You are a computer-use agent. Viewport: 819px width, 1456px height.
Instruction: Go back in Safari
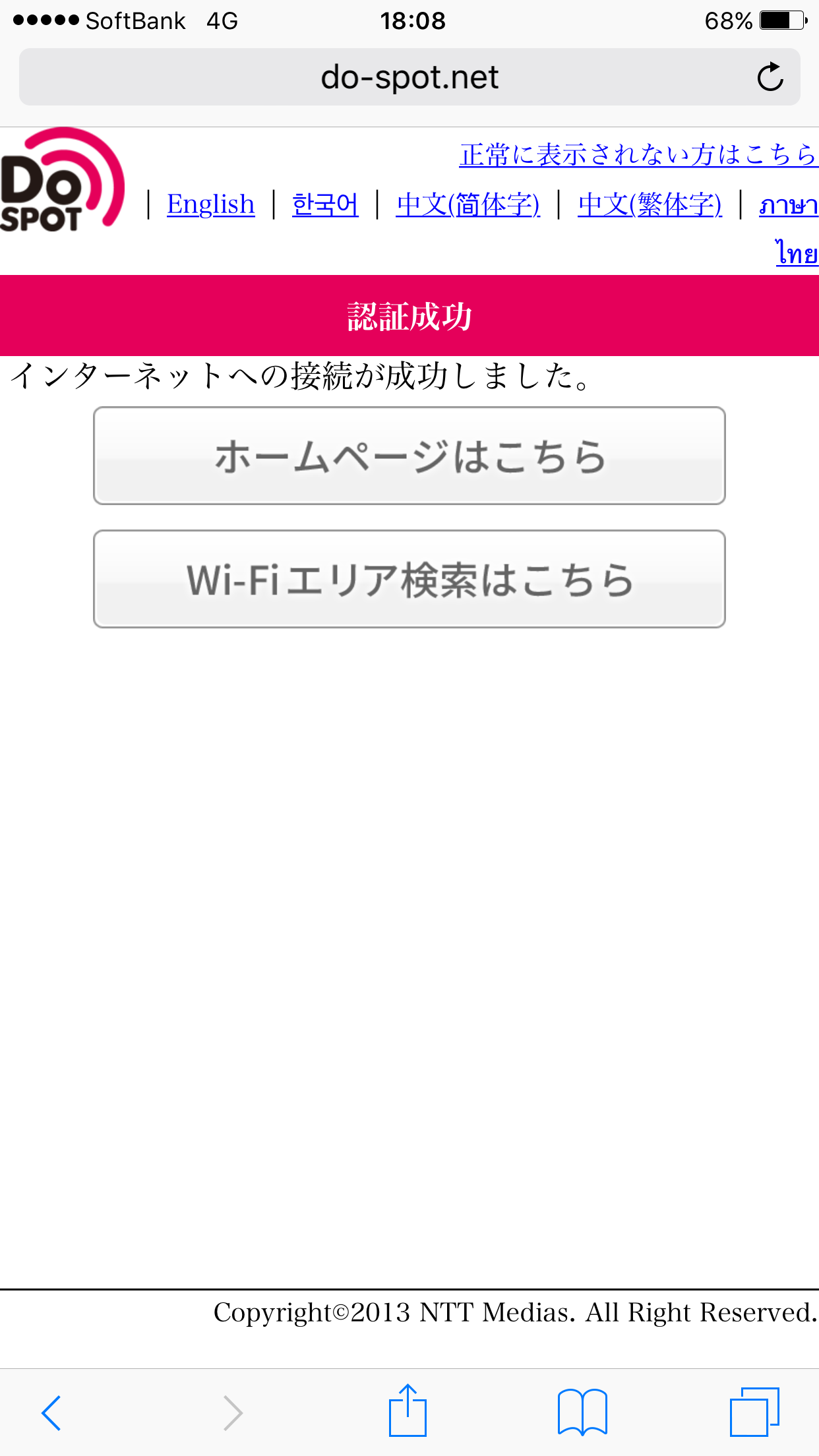click(51, 1412)
